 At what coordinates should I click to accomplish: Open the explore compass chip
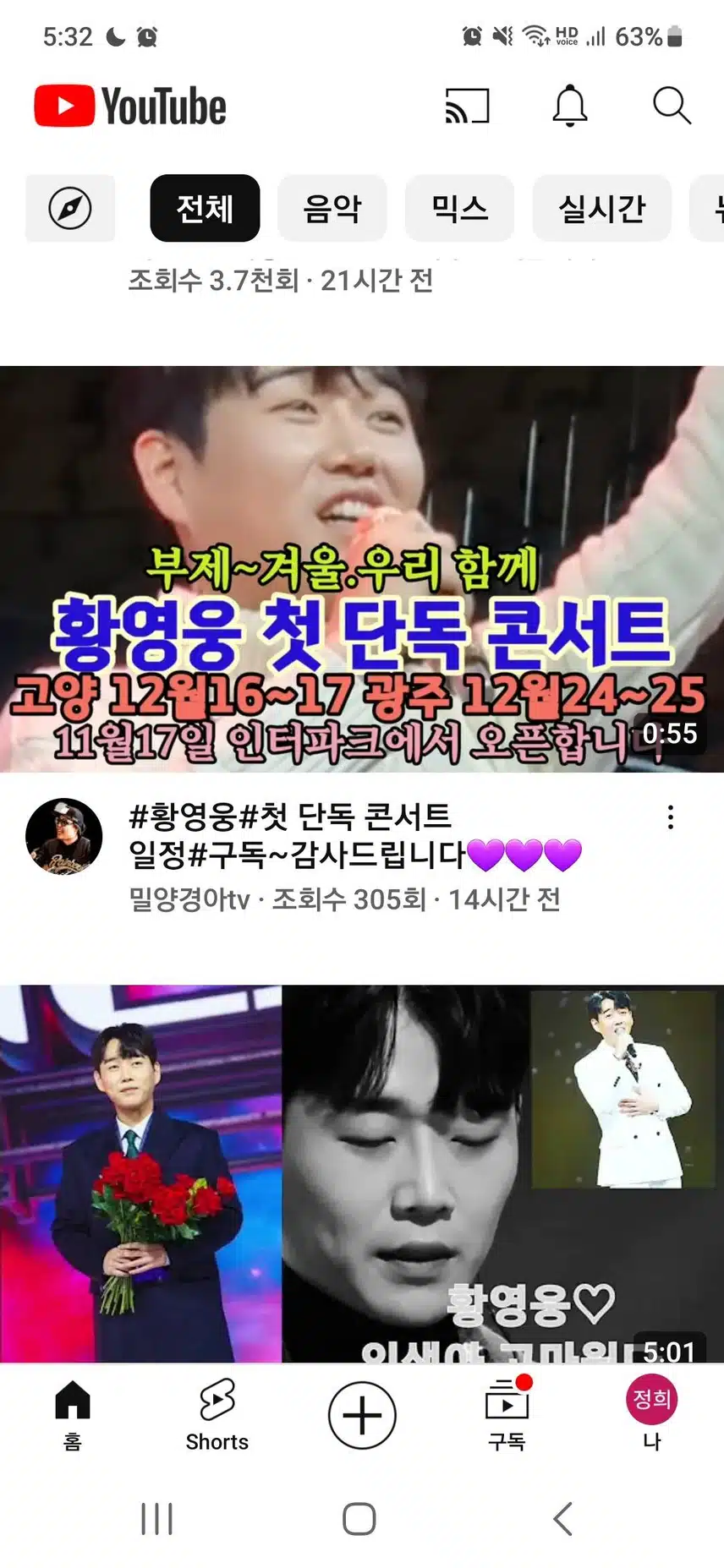tap(70, 208)
